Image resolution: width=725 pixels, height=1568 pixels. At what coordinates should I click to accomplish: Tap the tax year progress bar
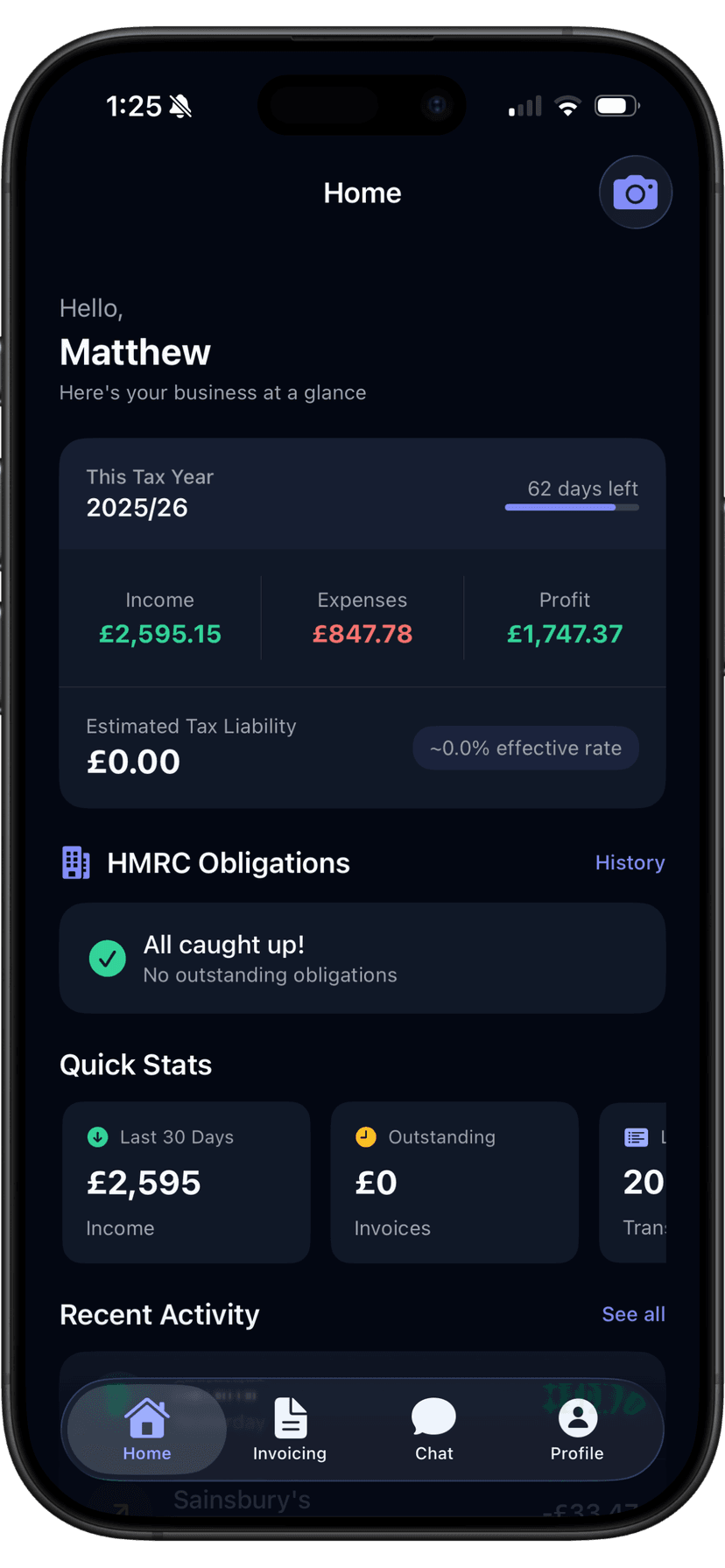point(572,507)
